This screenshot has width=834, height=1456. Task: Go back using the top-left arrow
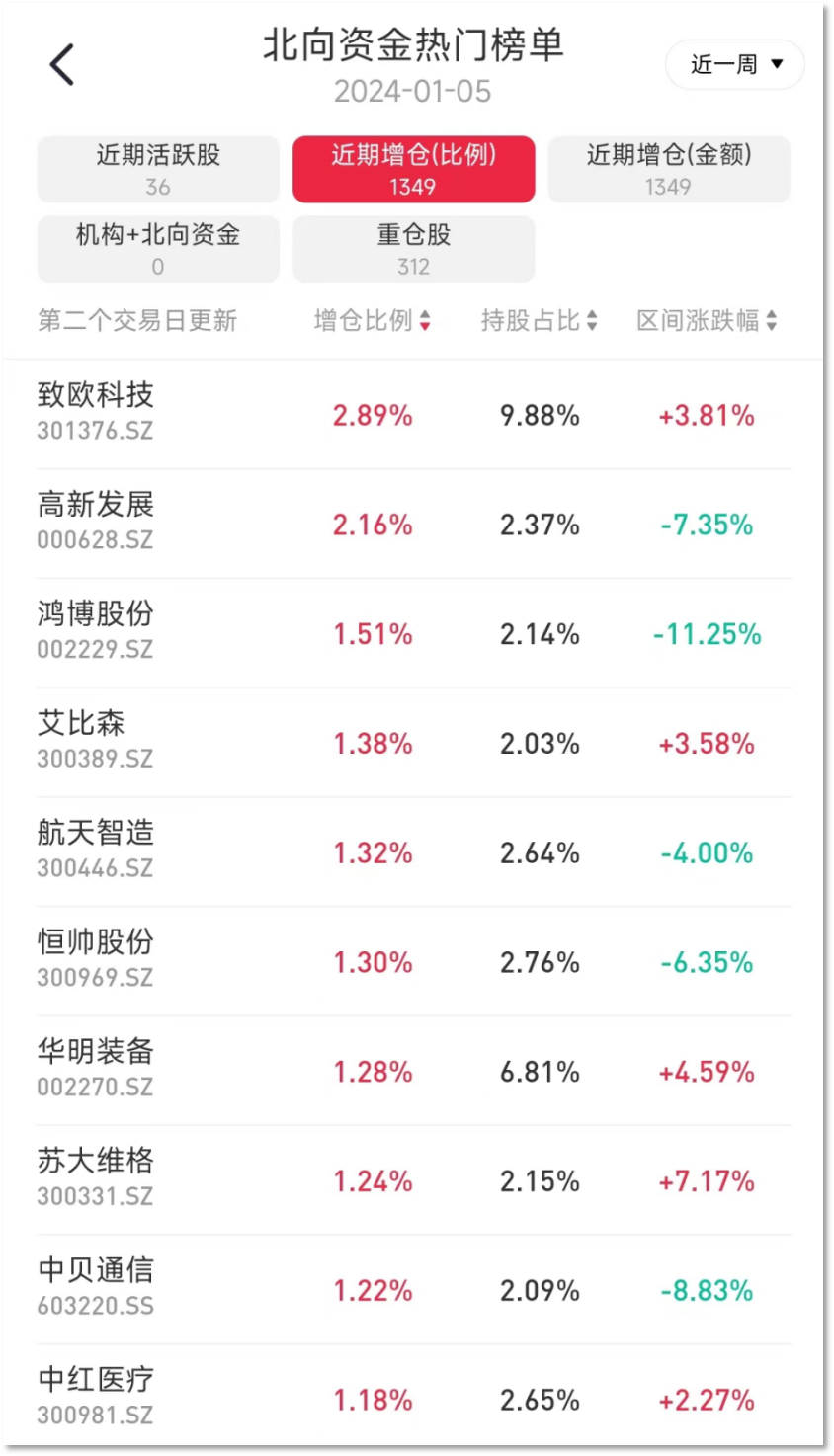point(62,65)
